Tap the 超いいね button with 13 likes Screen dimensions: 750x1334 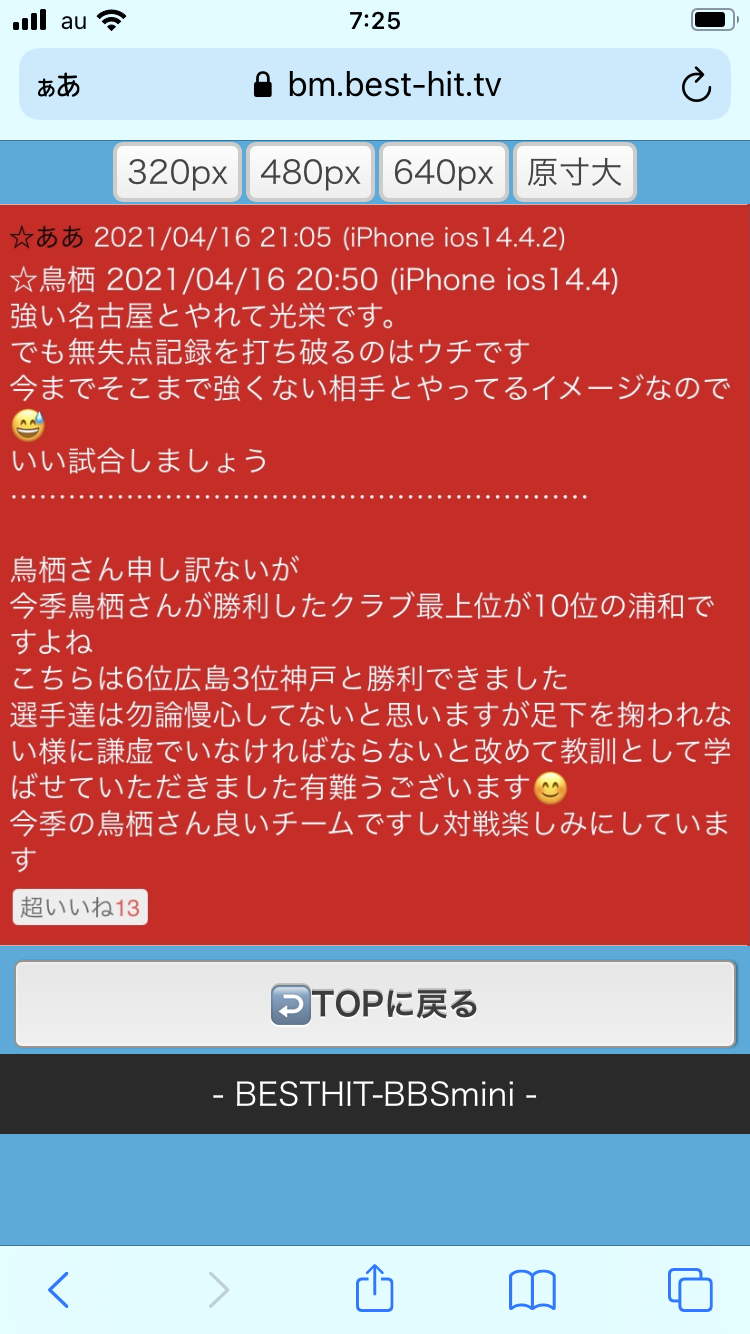click(x=80, y=908)
